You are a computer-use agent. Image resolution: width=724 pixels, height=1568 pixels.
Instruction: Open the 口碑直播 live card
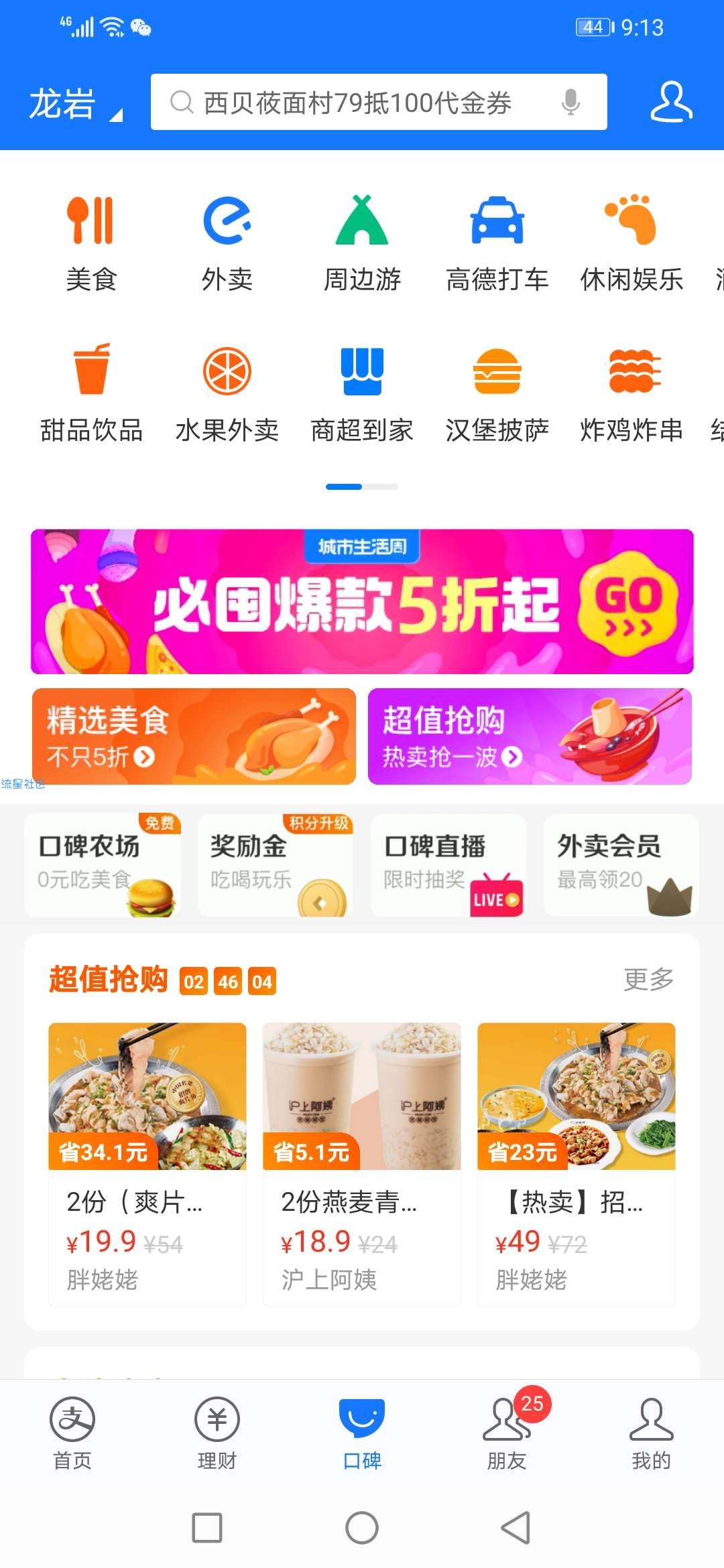448,864
